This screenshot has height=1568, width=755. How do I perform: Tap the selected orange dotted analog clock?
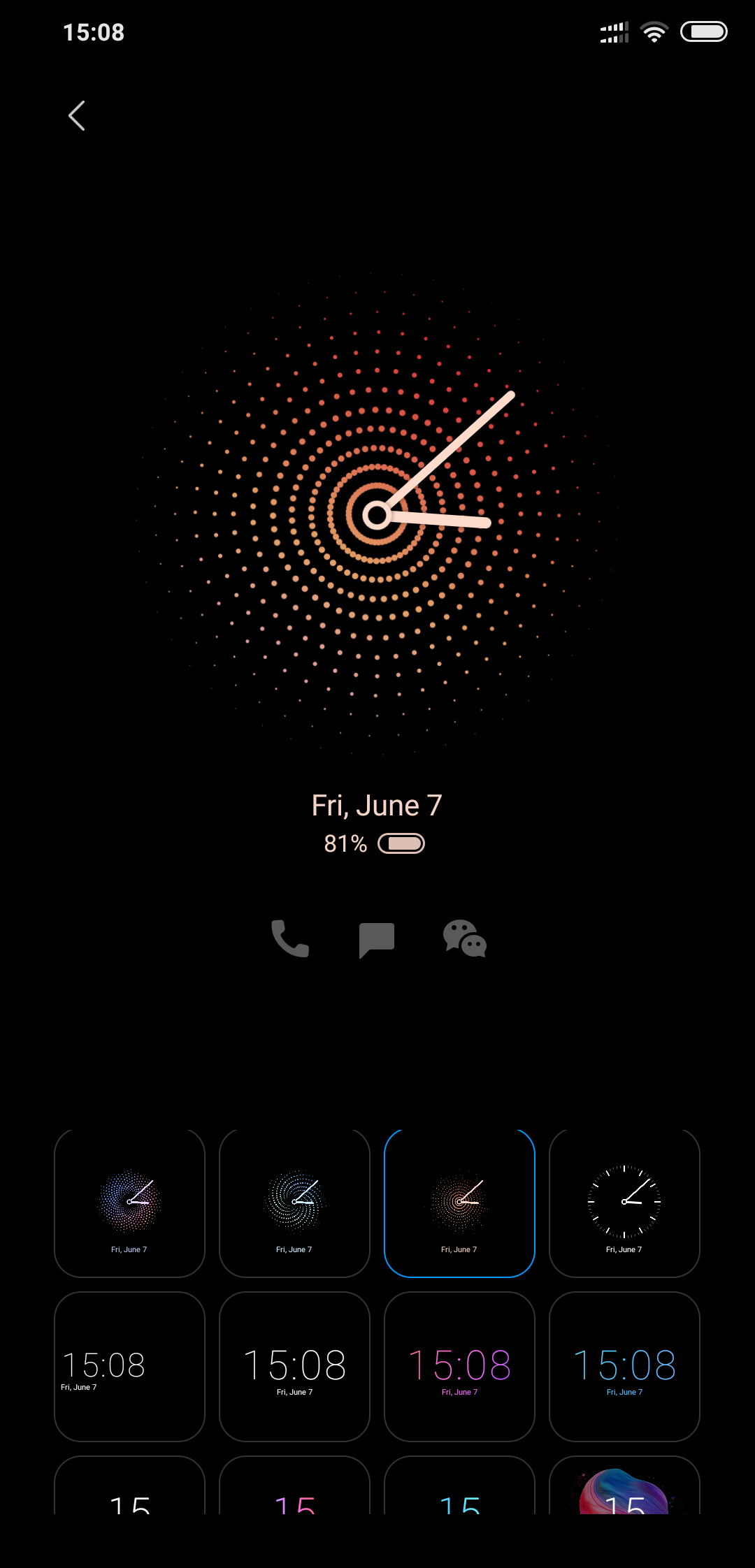click(459, 1203)
